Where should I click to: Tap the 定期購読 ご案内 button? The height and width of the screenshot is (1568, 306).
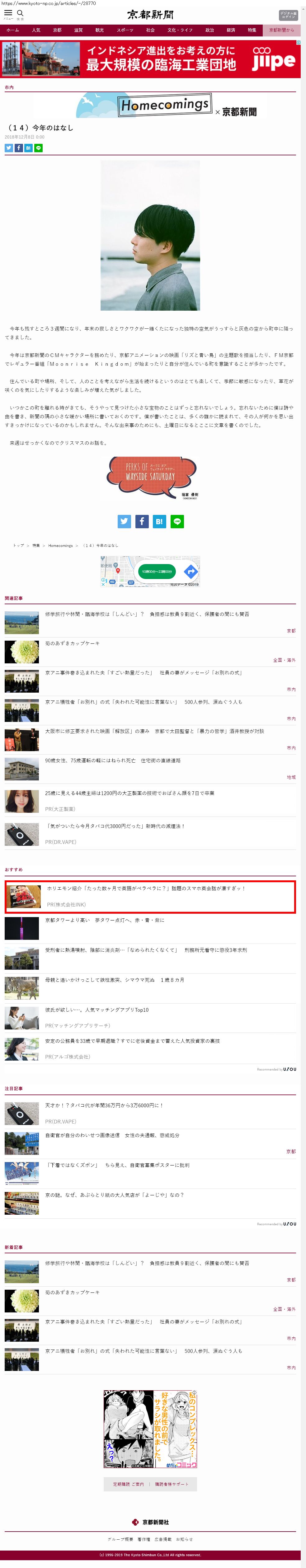tap(128, 1484)
